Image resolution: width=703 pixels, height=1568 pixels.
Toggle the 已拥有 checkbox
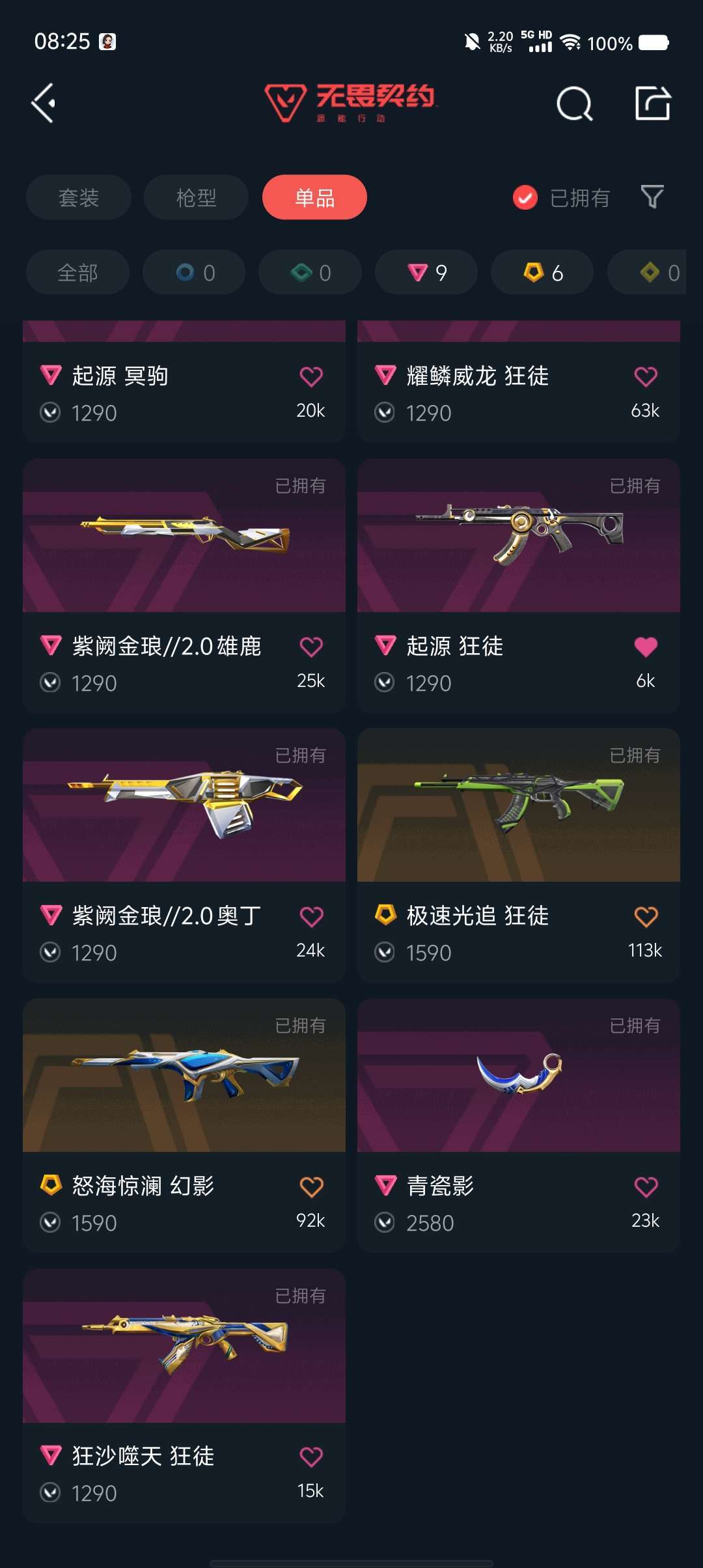pyautogui.click(x=524, y=197)
